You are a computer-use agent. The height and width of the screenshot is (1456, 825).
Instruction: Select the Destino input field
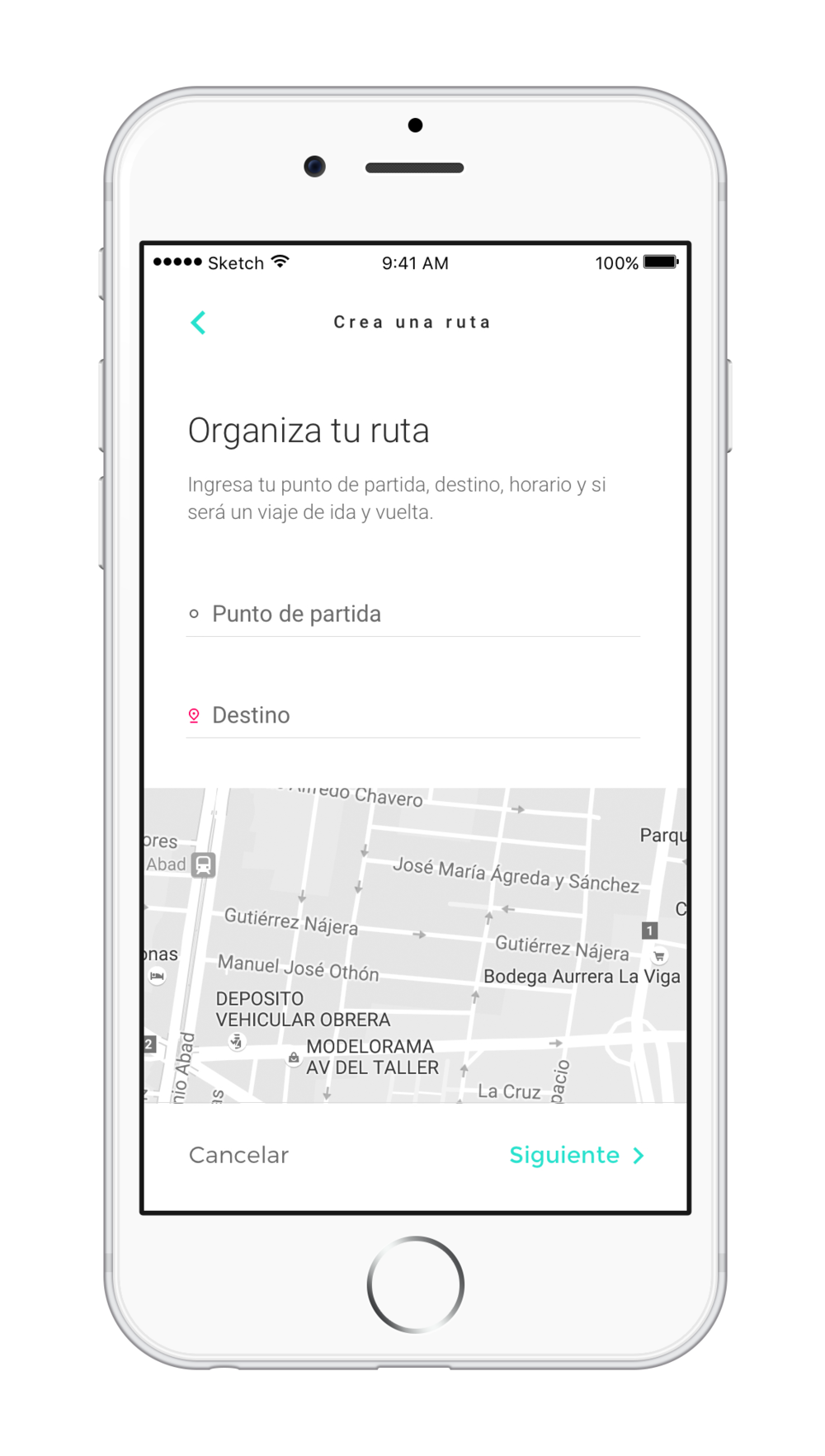pos(412,715)
